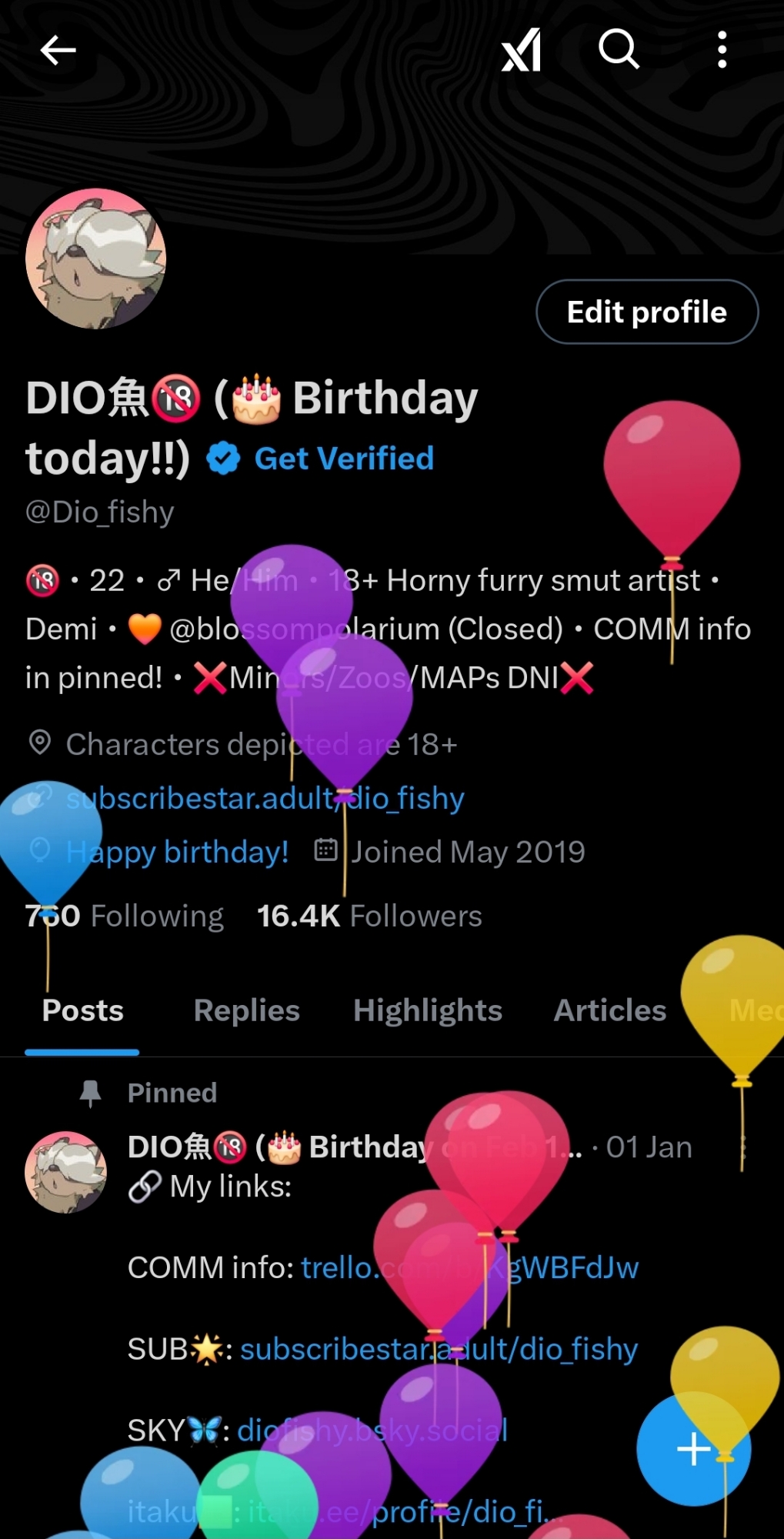Viewport: 784px width, 1539px height.
Task: Compose a new post with plus button
Action: (x=693, y=1449)
